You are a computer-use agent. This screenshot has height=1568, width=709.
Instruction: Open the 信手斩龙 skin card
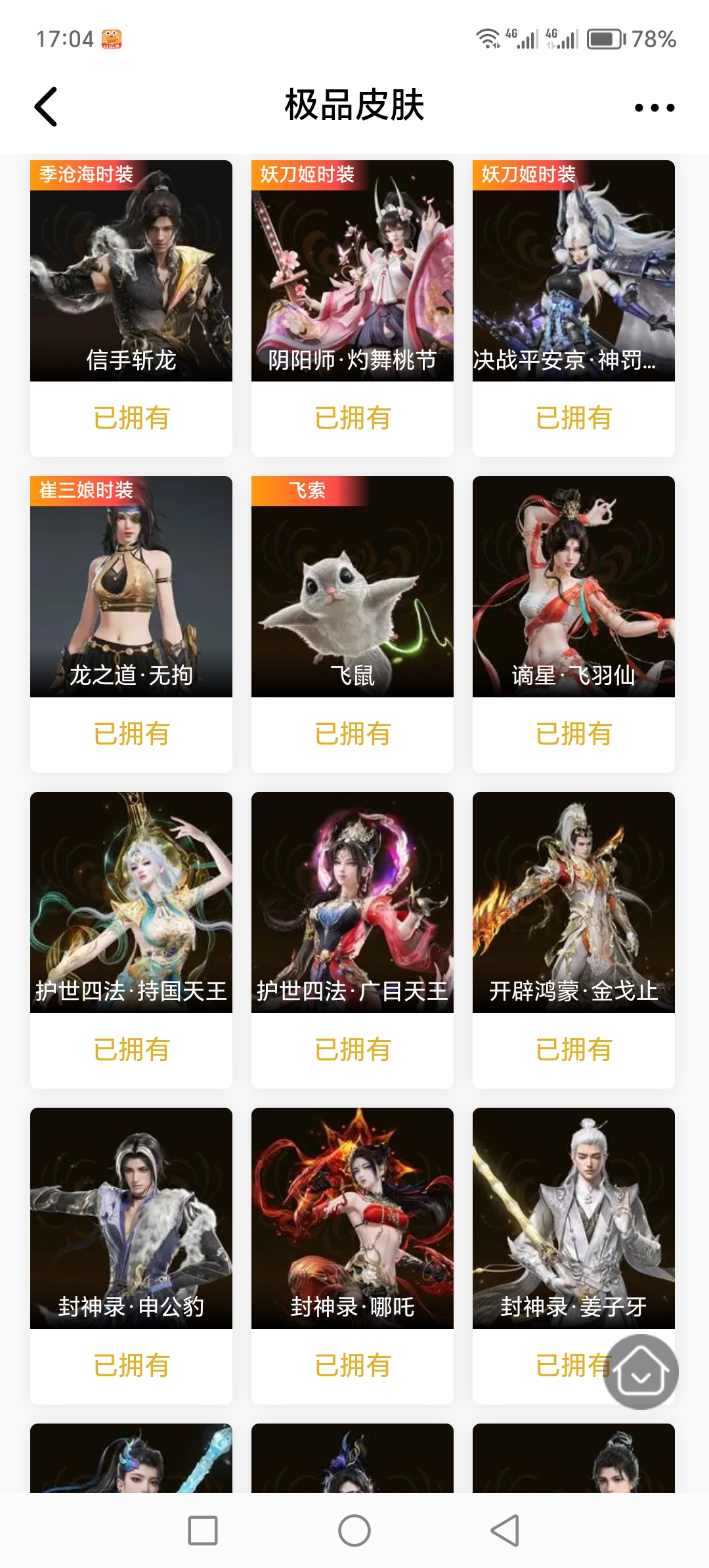pos(131,271)
